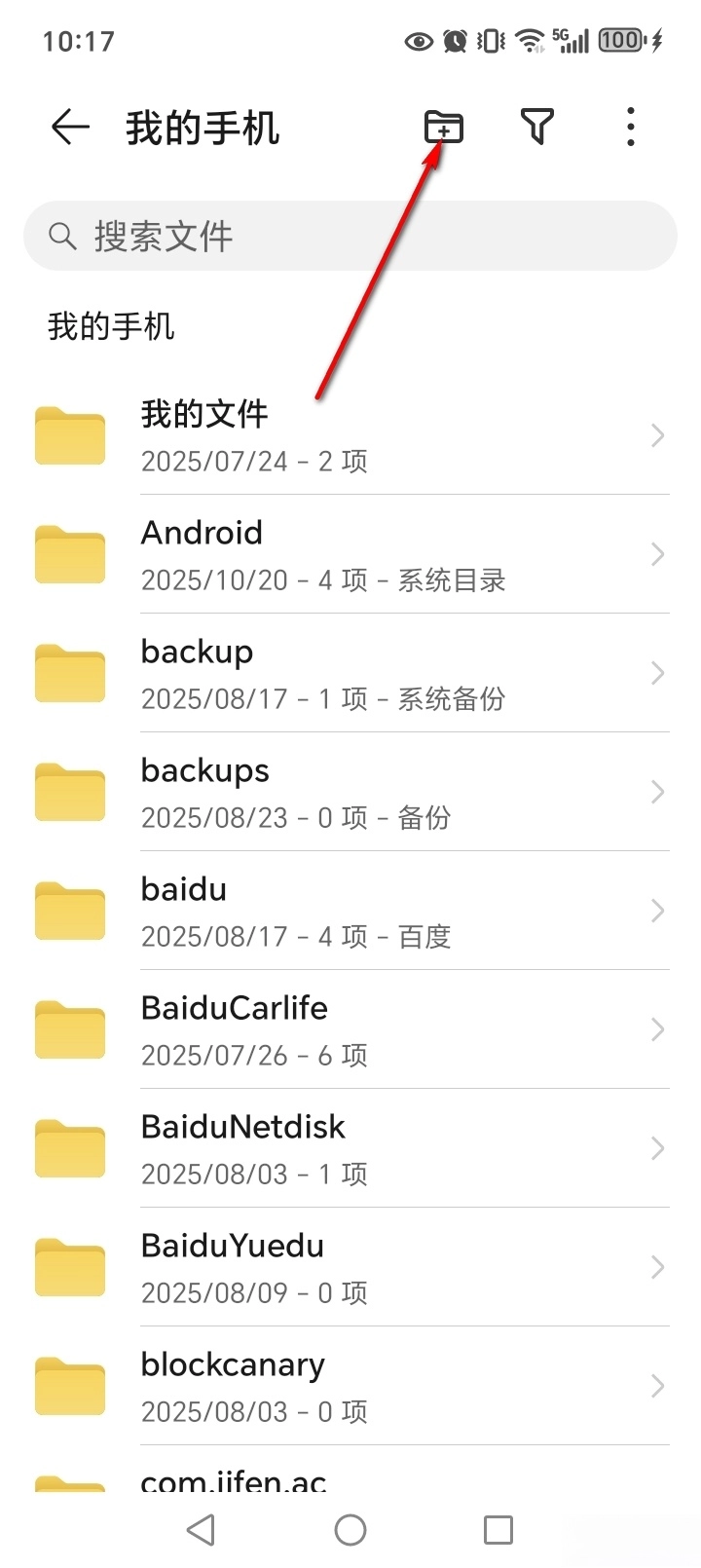Open the filter options
Image resolution: width=701 pixels, height=1568 pixels.
coord(536,128)
